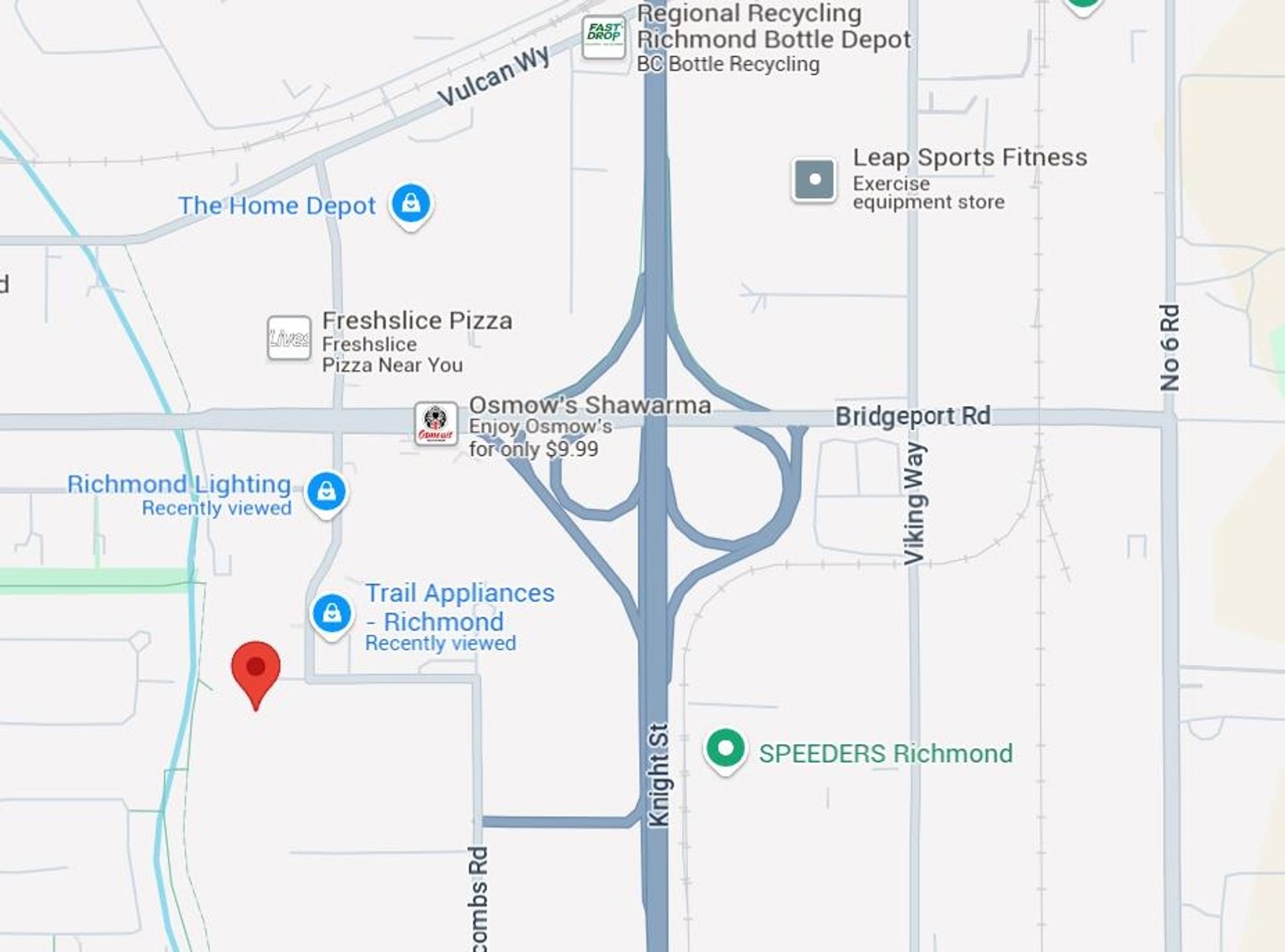
Task: Open SPEEDERS Richmond green marker
Action: 725,749
